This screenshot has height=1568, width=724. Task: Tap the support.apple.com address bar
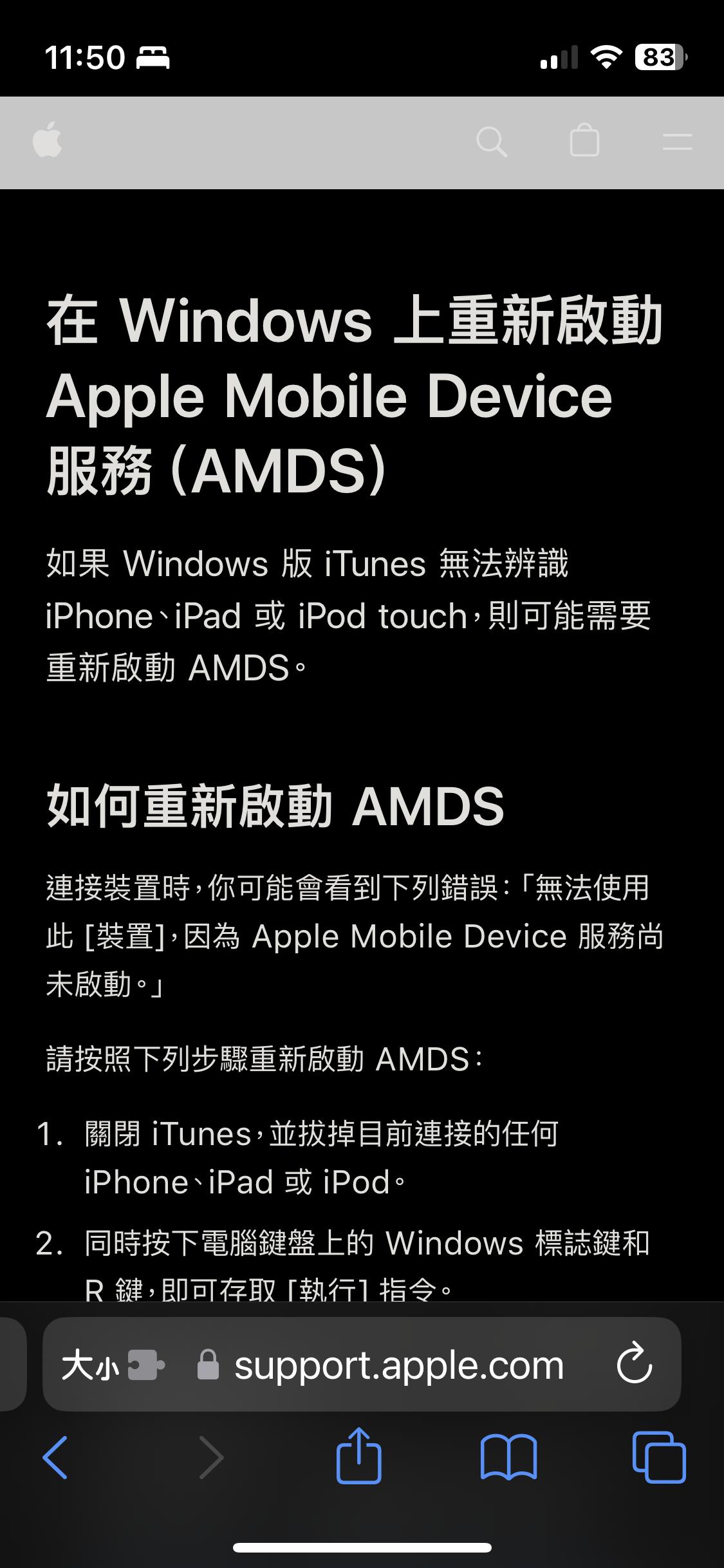coord(398,1366)
